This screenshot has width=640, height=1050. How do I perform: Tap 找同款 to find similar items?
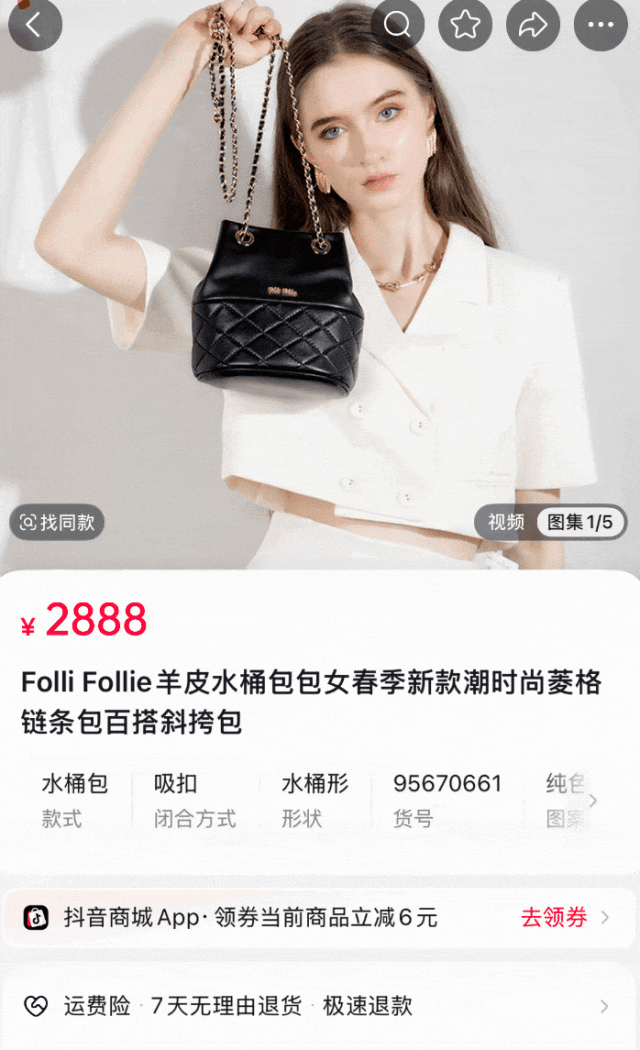coord(57,522)
